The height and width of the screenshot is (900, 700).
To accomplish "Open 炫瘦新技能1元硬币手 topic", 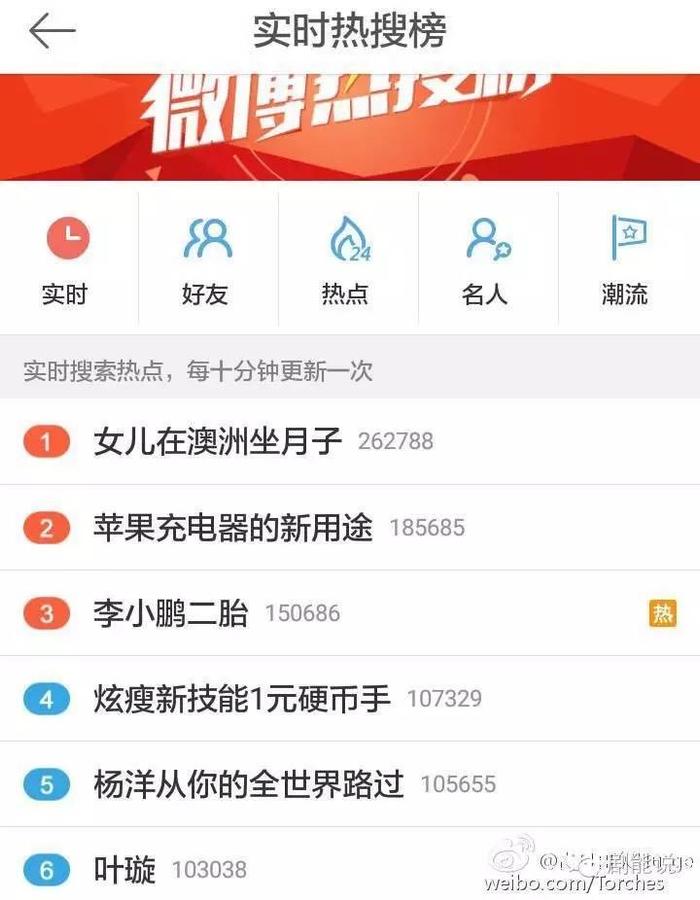I will [x=241, y=699].
